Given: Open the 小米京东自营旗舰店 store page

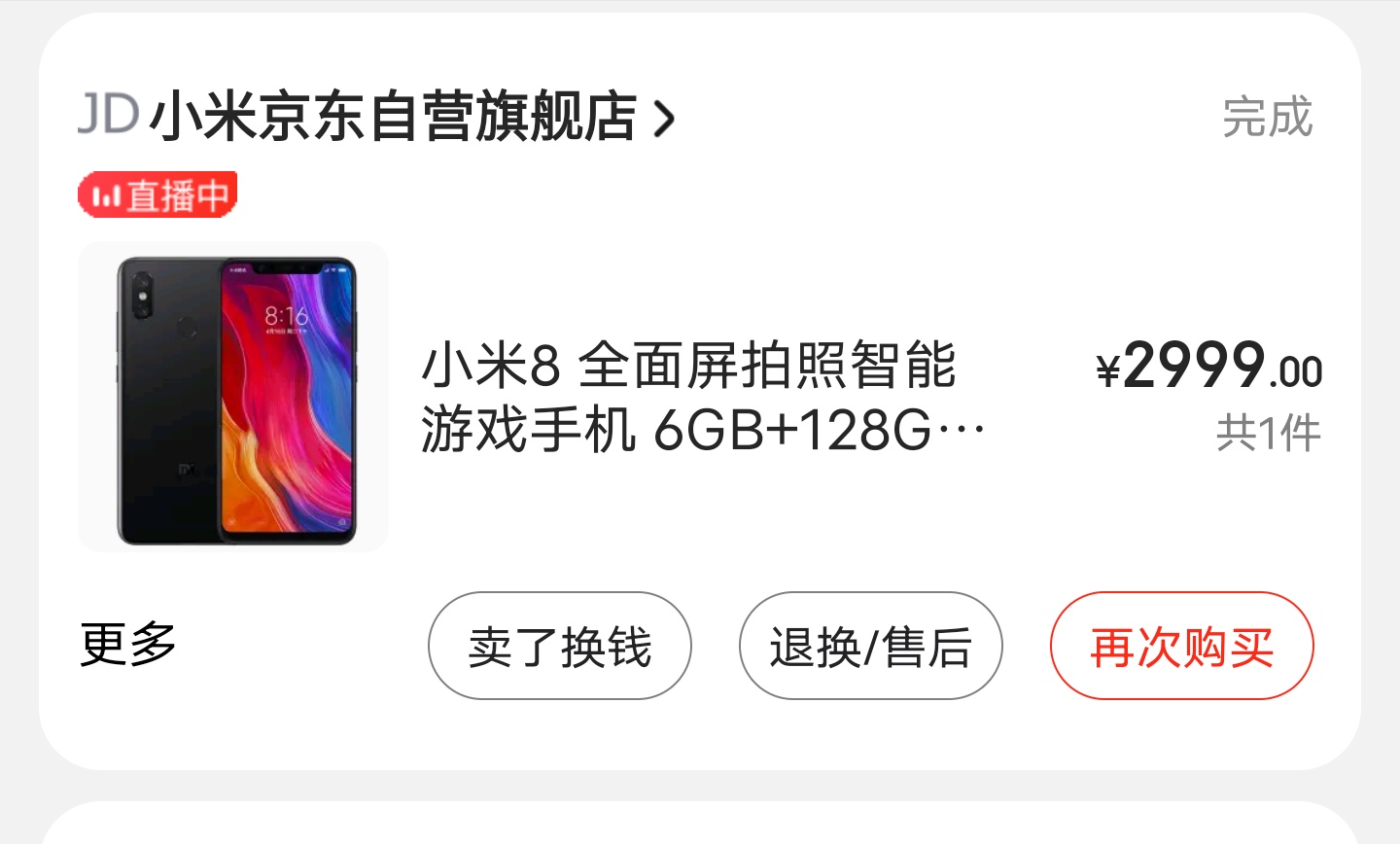Looking at the screenshot, I should 394,118.
